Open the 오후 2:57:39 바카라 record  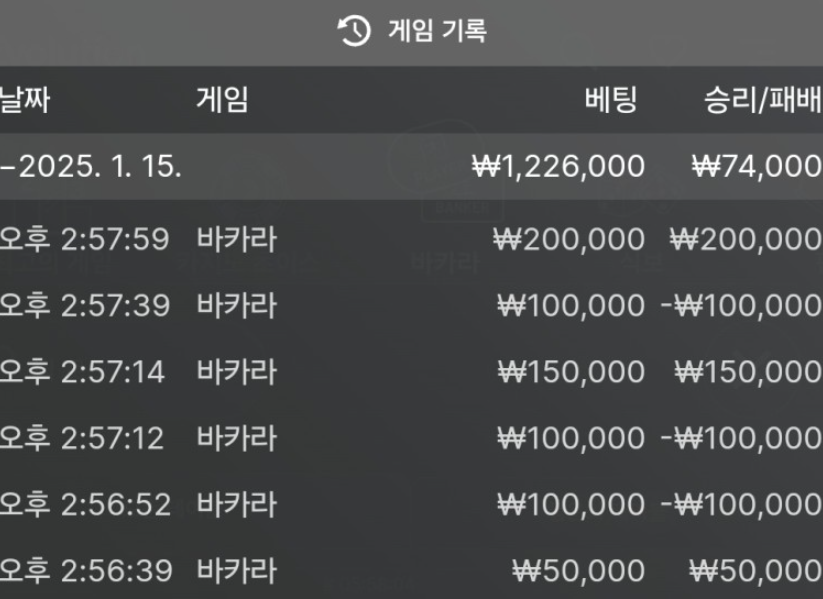pos(411,306)
